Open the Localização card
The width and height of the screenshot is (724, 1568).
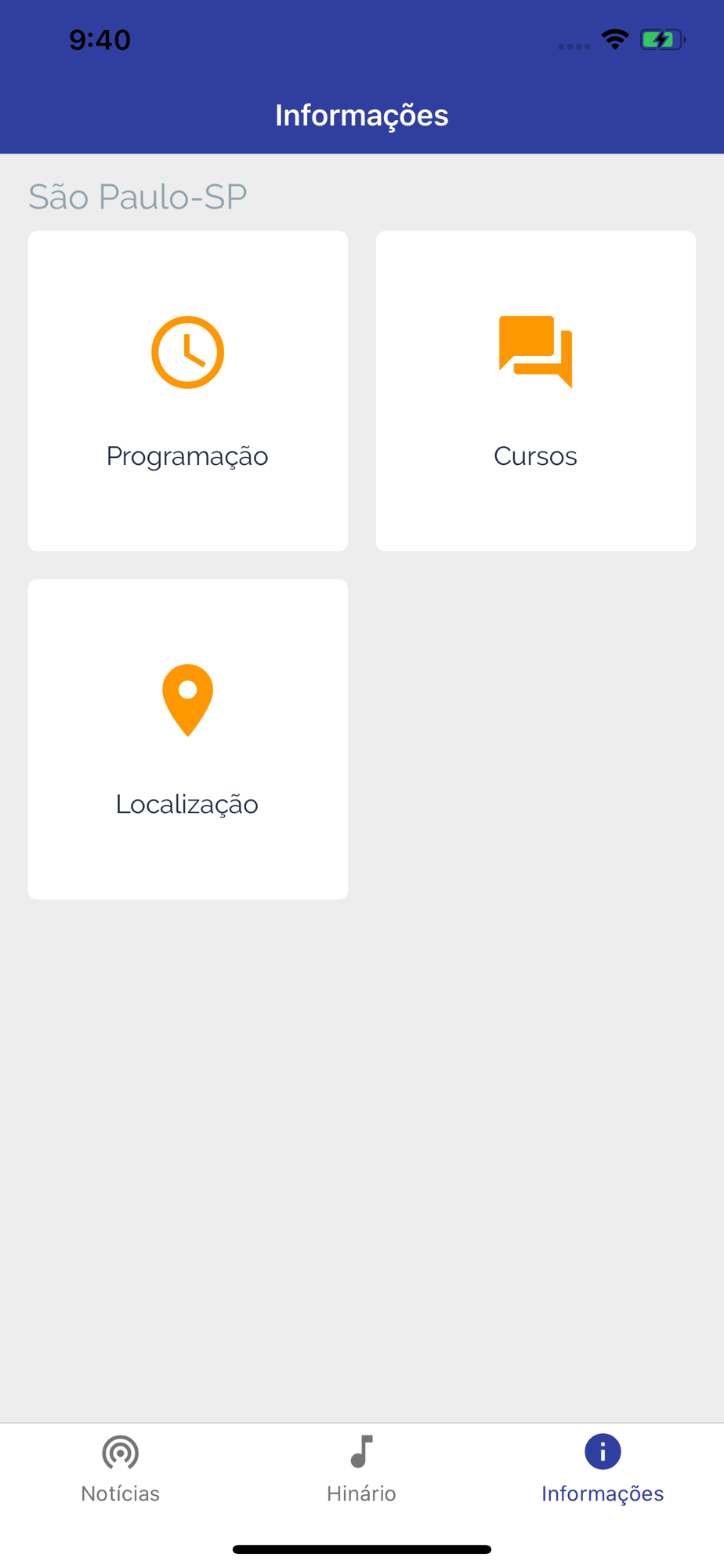188,739
